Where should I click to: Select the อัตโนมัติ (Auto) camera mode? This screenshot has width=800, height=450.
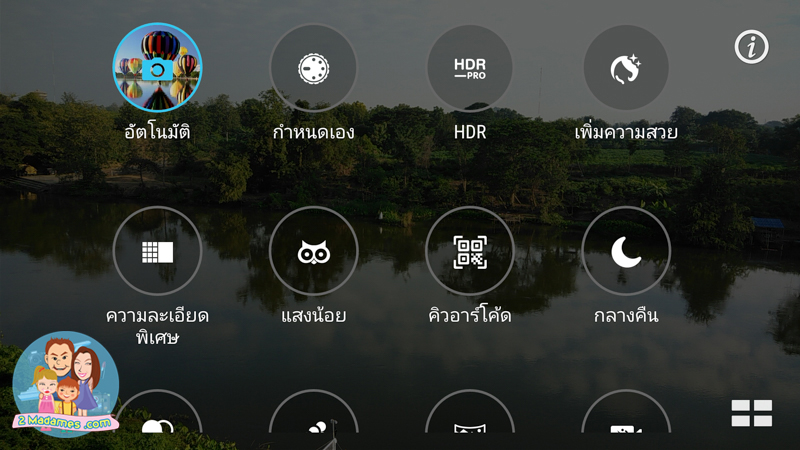click(157, 67)
